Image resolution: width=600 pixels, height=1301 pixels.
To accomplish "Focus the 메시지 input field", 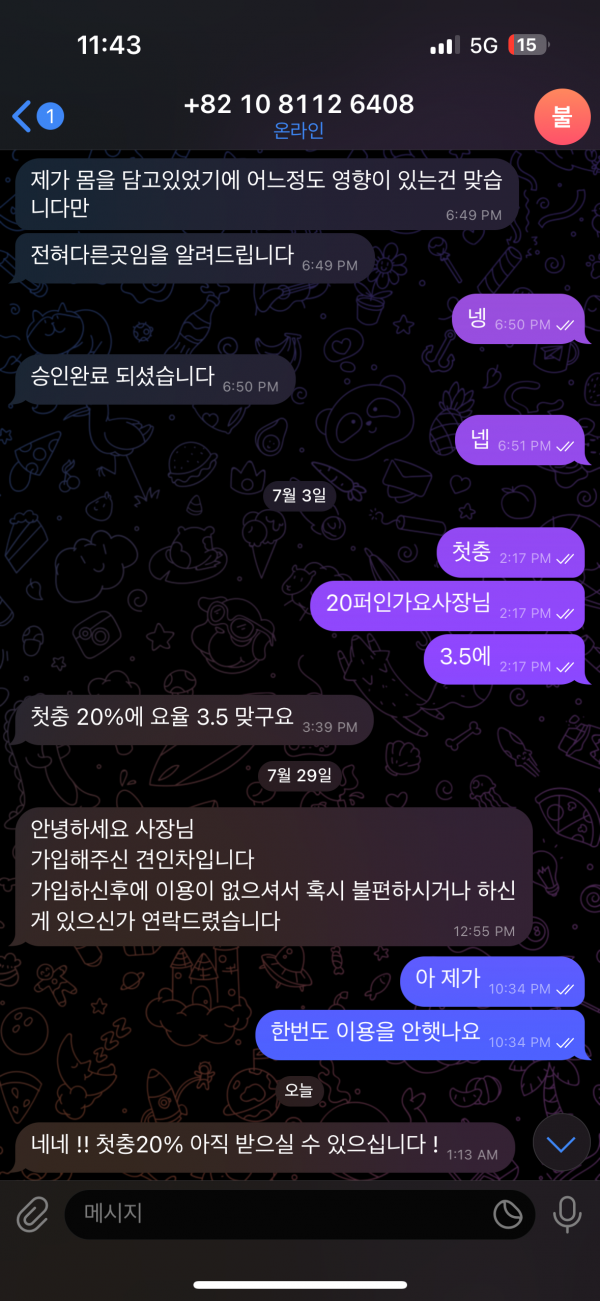I will pyautogui.click(x=280, y=1214).
